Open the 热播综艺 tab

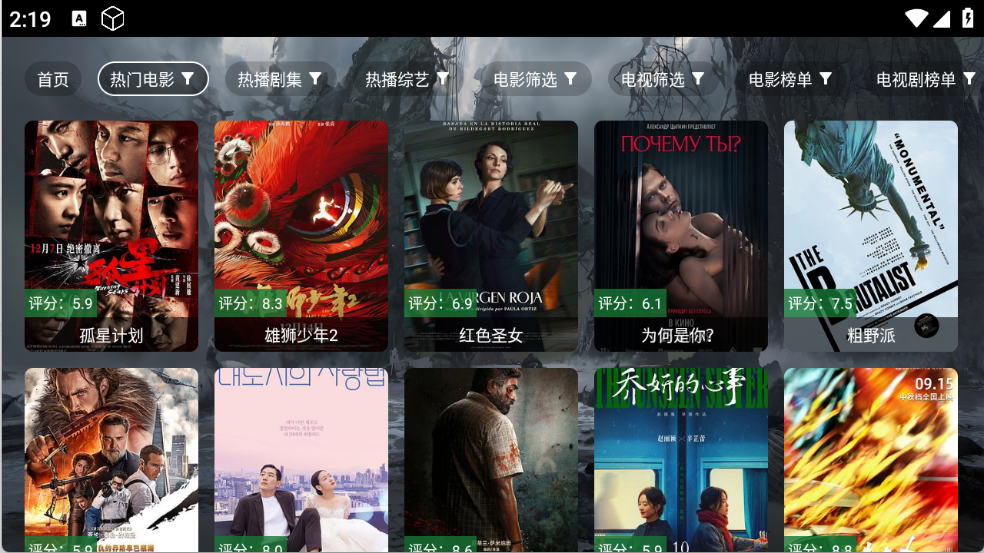(407, 79)
